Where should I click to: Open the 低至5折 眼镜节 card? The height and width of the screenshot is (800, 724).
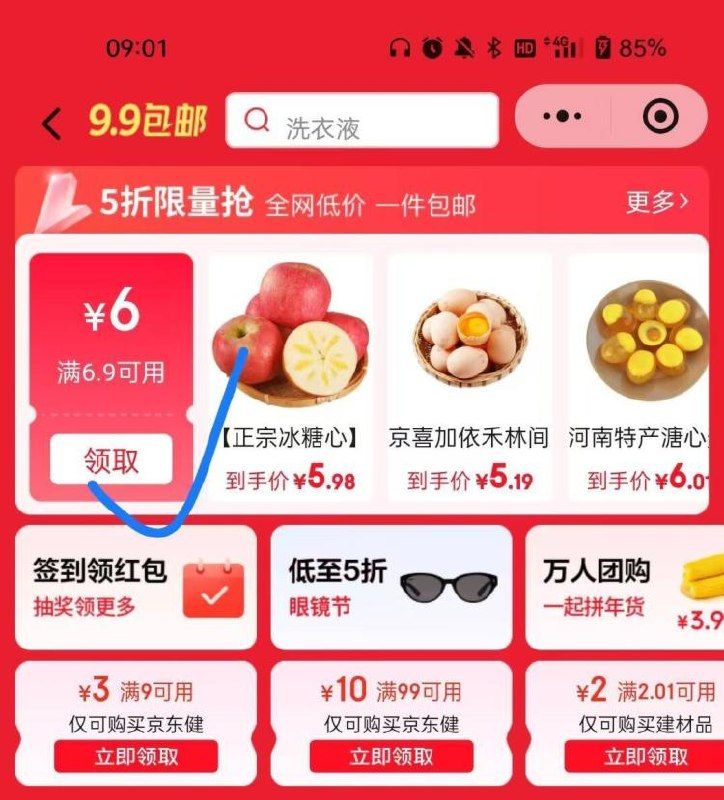coord(391,587)
